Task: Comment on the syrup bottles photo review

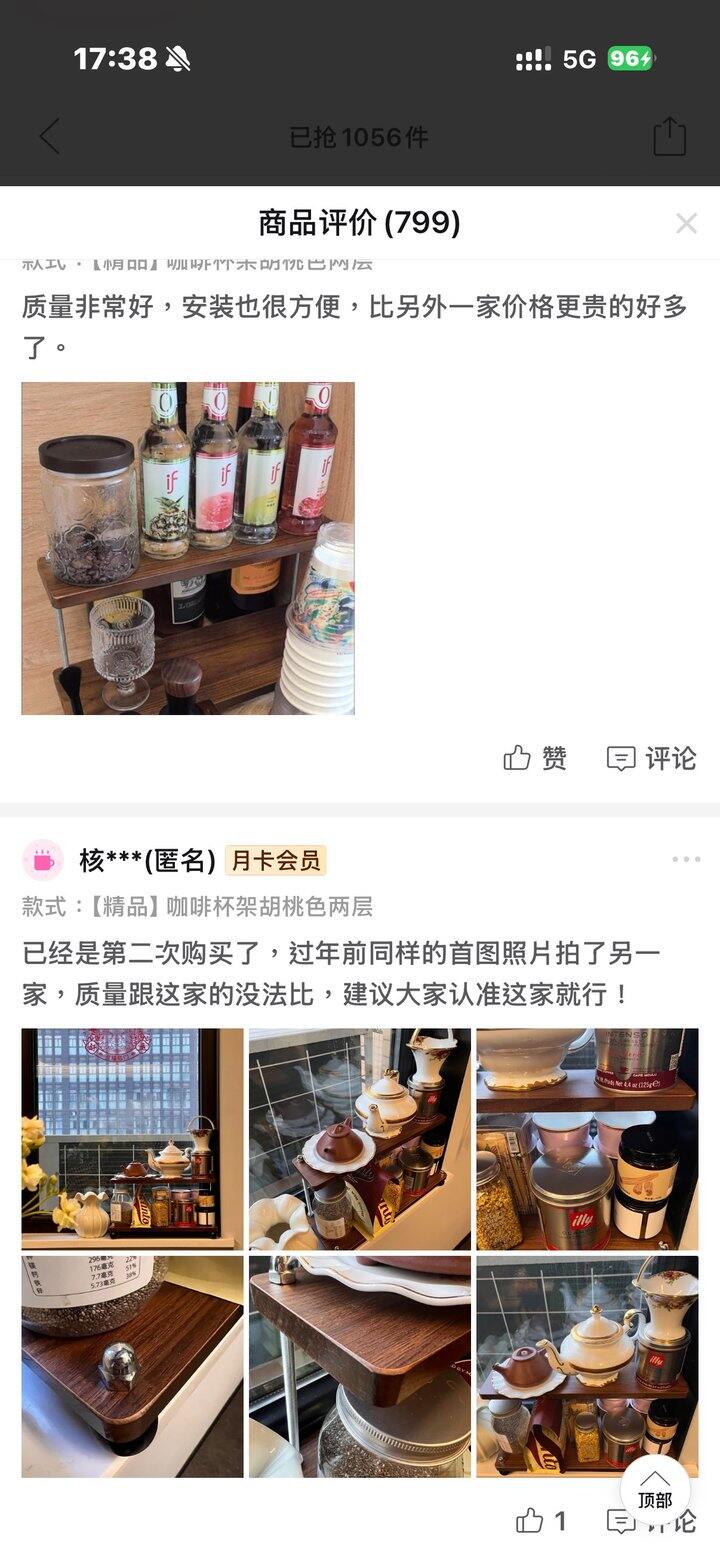Action: click(651, 758)
